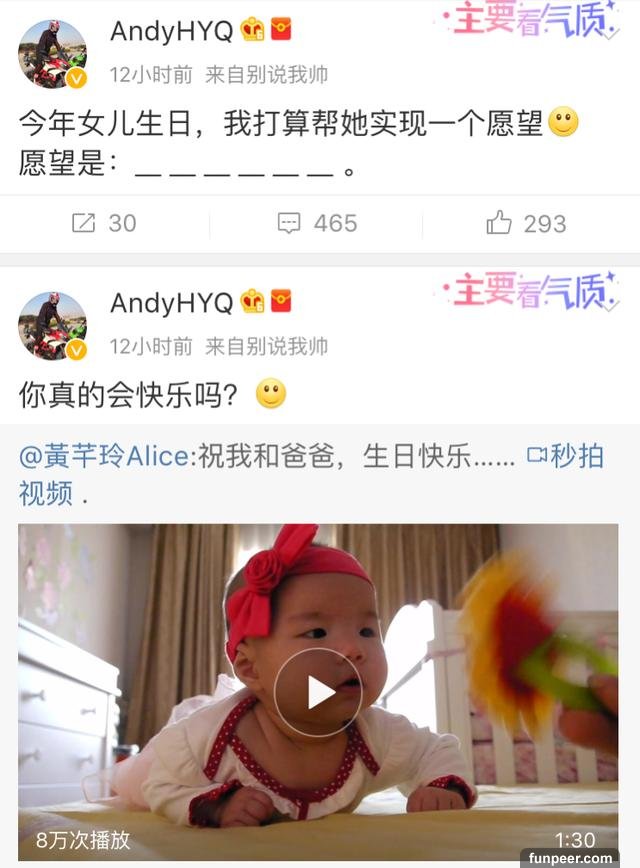Open AndyHYQ avatar on the 你真的会快乐吗 post
This screenshot has width=640, height=868.
click(53, 326)
